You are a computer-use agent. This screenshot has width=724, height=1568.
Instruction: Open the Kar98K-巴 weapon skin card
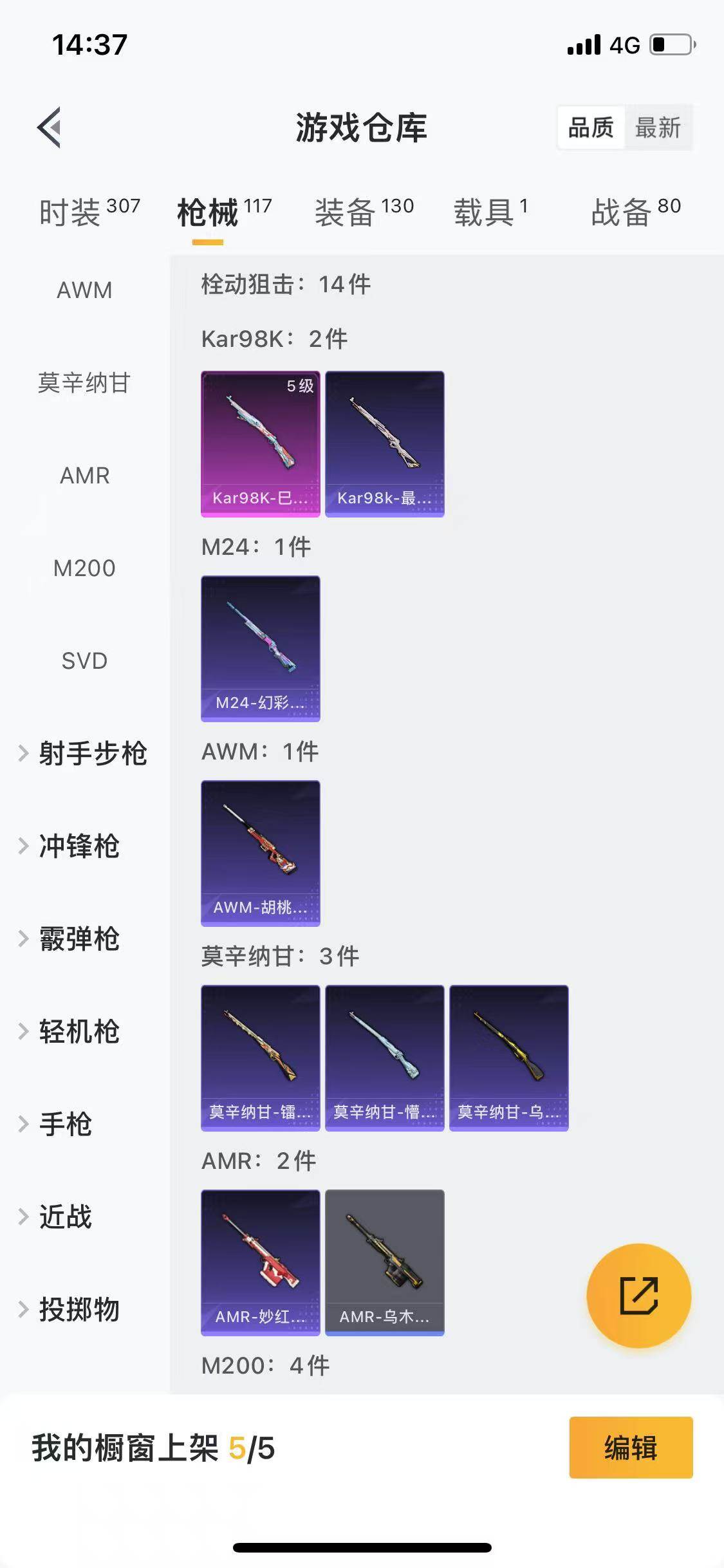pos(260,443)
